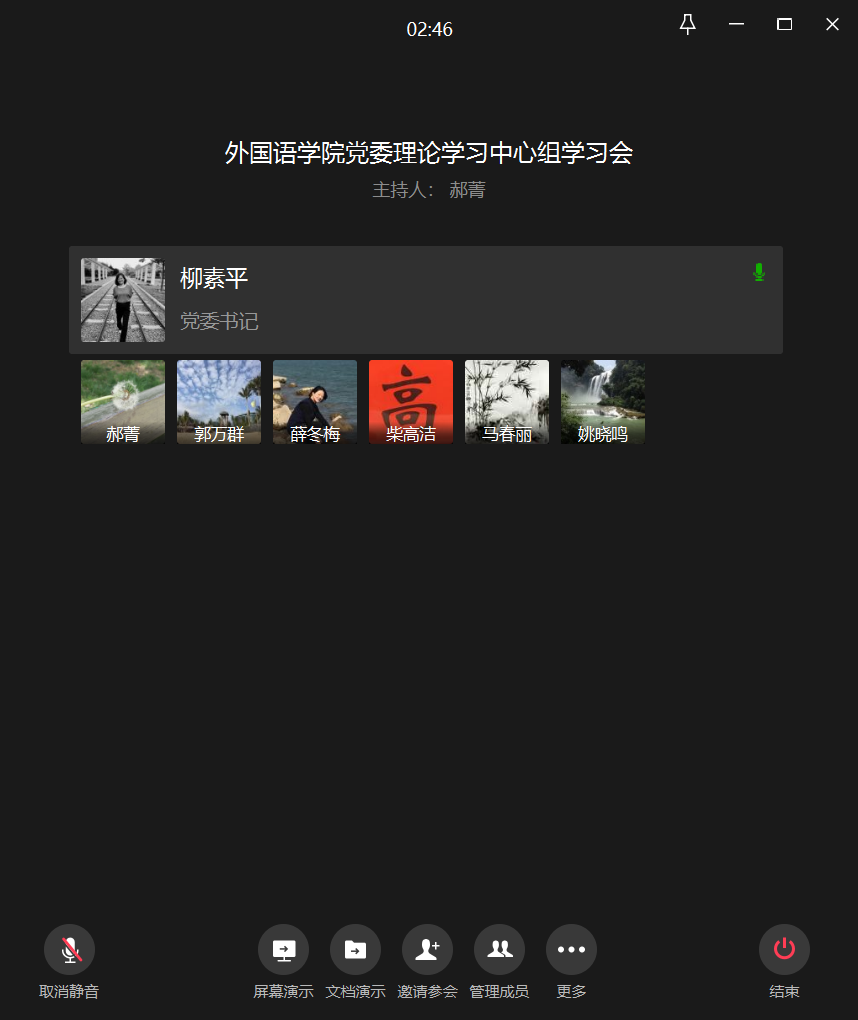Open 管理成员 member management
This screenshot has width=858, height=1020.
(499, 950)
